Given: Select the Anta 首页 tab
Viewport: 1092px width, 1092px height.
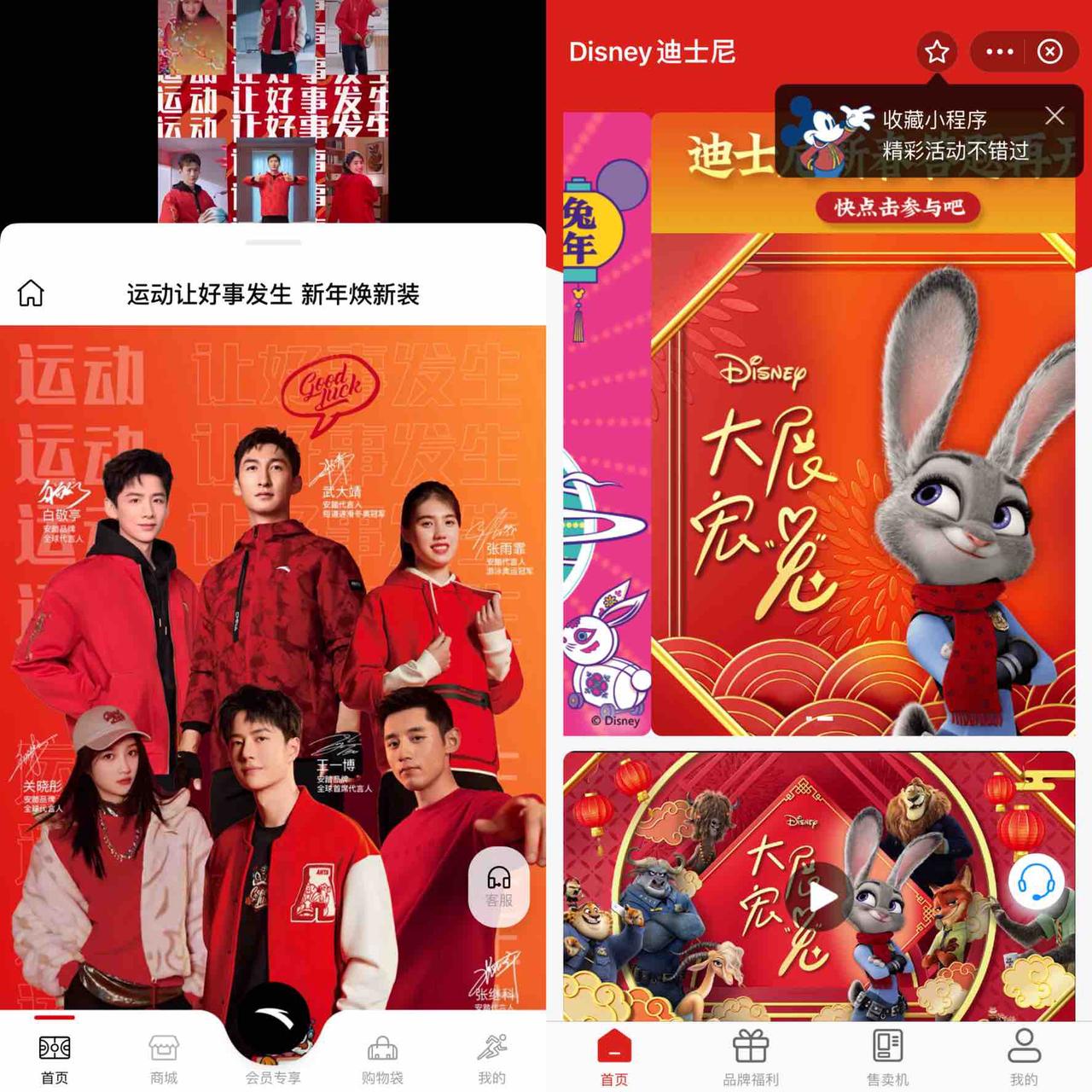Looking at the screenshot, I should point(55,1059).
